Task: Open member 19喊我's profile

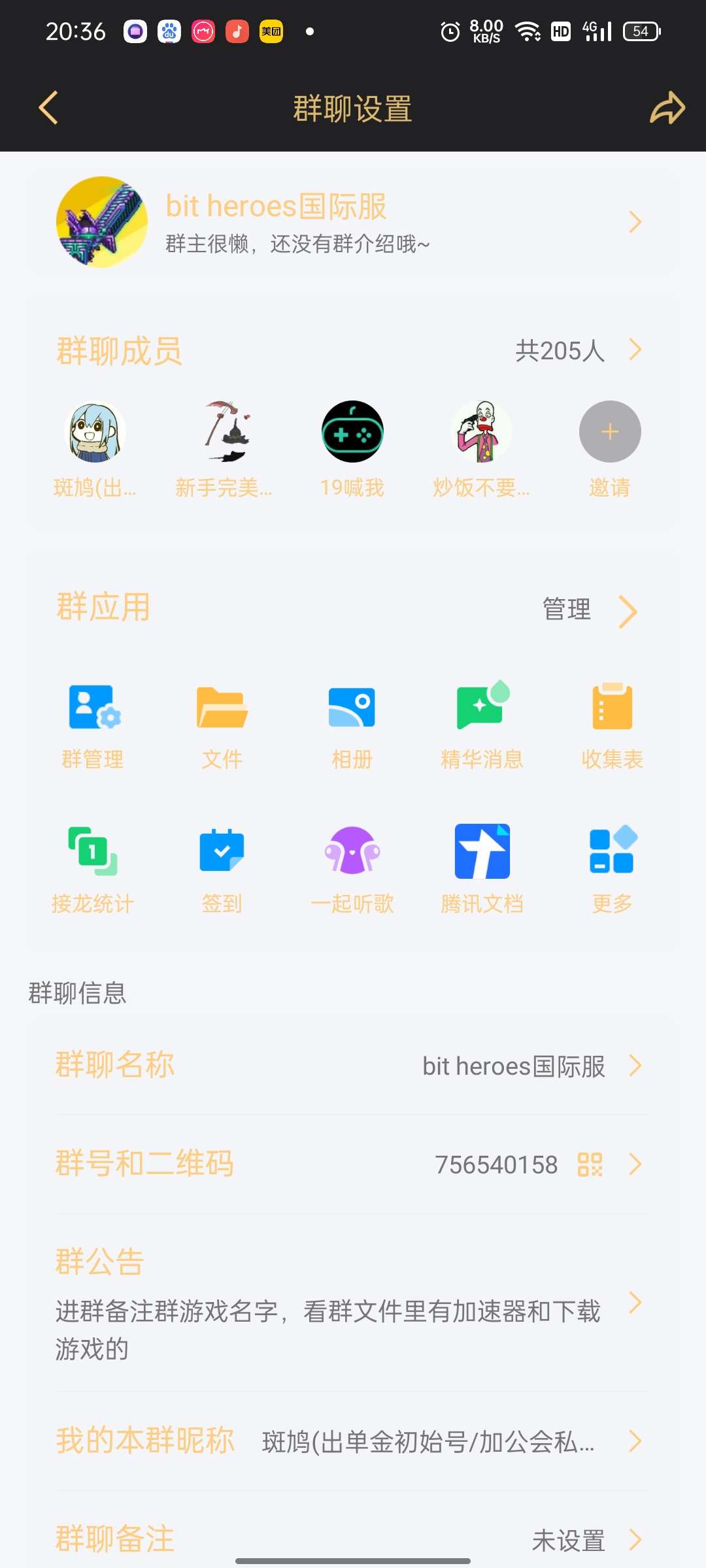Action: click(x=352, y=433)
